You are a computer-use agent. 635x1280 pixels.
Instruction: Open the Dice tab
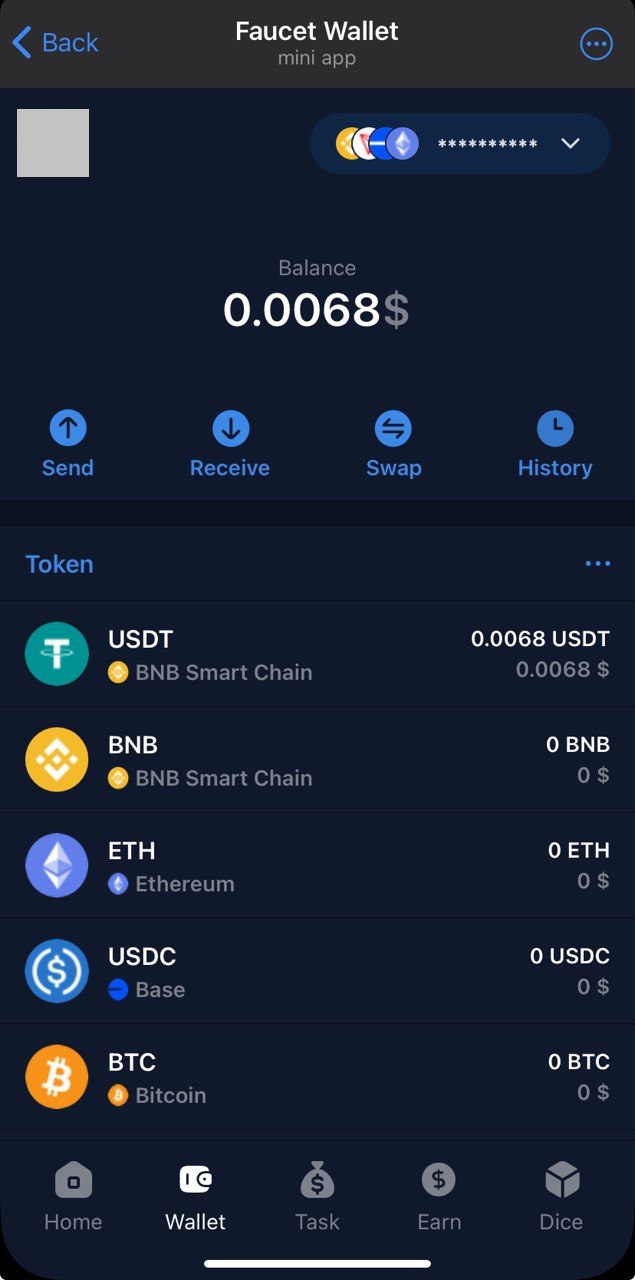[x=561, y=1197]
